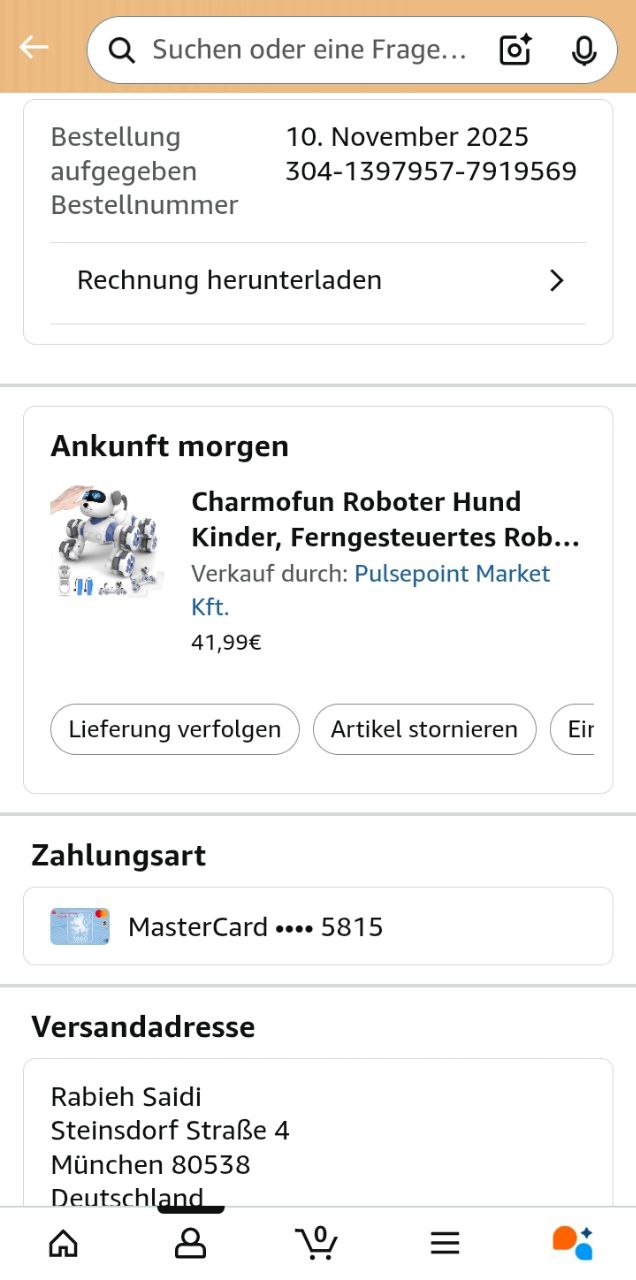Go back using the arrow icon
The width and height of the screenshot is (636, 1280).
click(34, 47)
